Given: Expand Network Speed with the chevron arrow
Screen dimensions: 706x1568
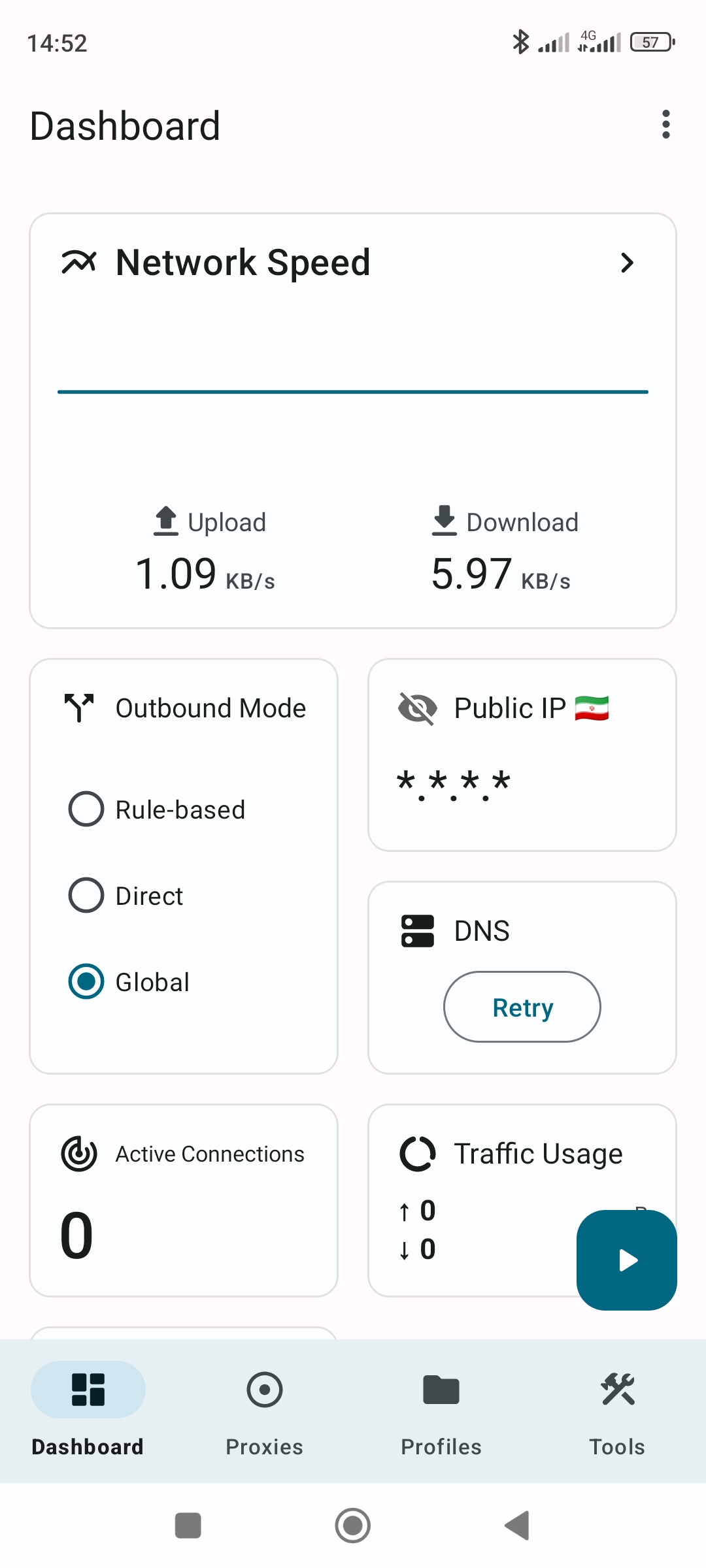Looking at the screenshot, I should pyautogui.click(x=628, y=263).
